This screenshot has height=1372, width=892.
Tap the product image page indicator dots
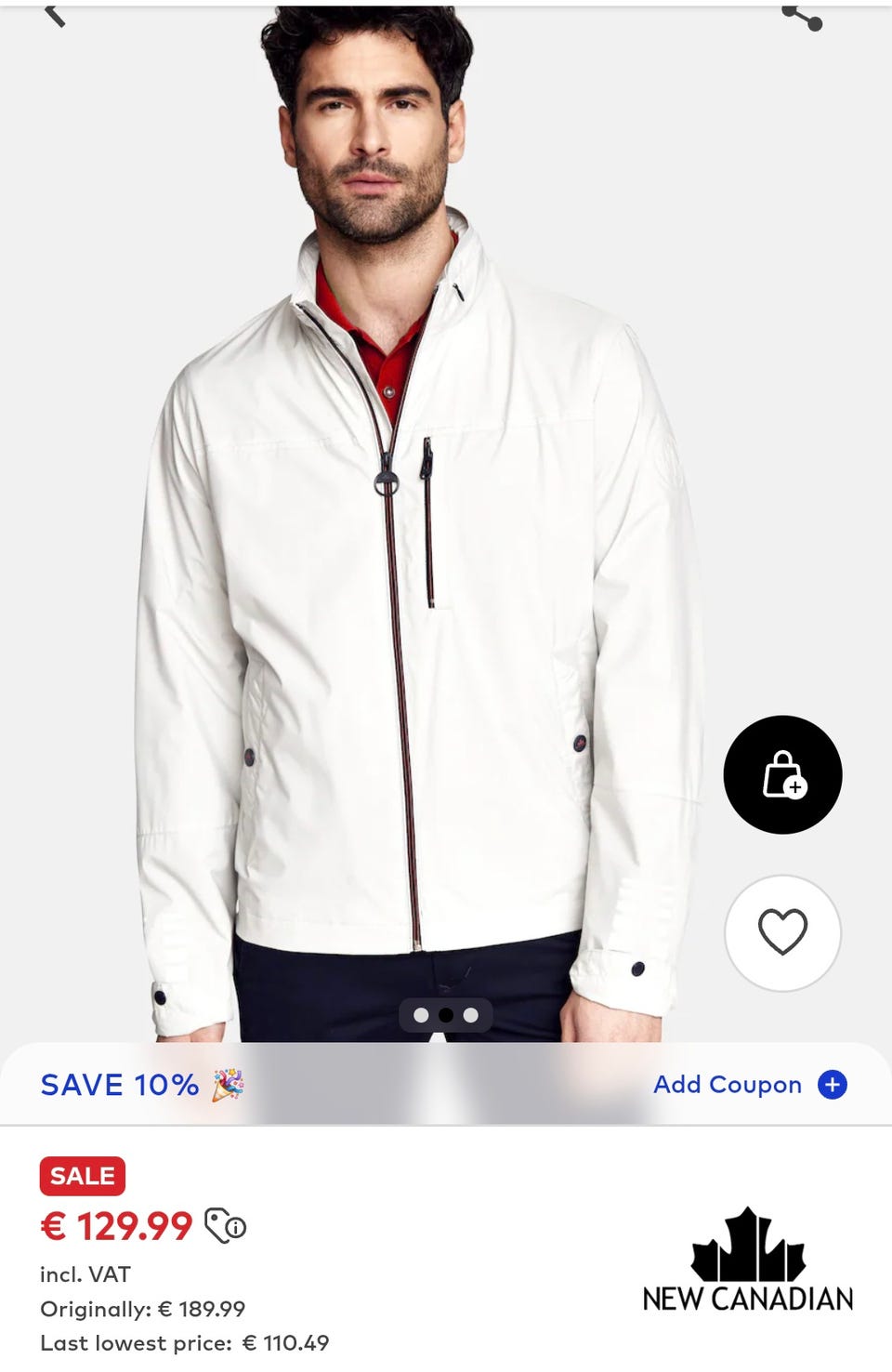click(x=446, y=1015)
